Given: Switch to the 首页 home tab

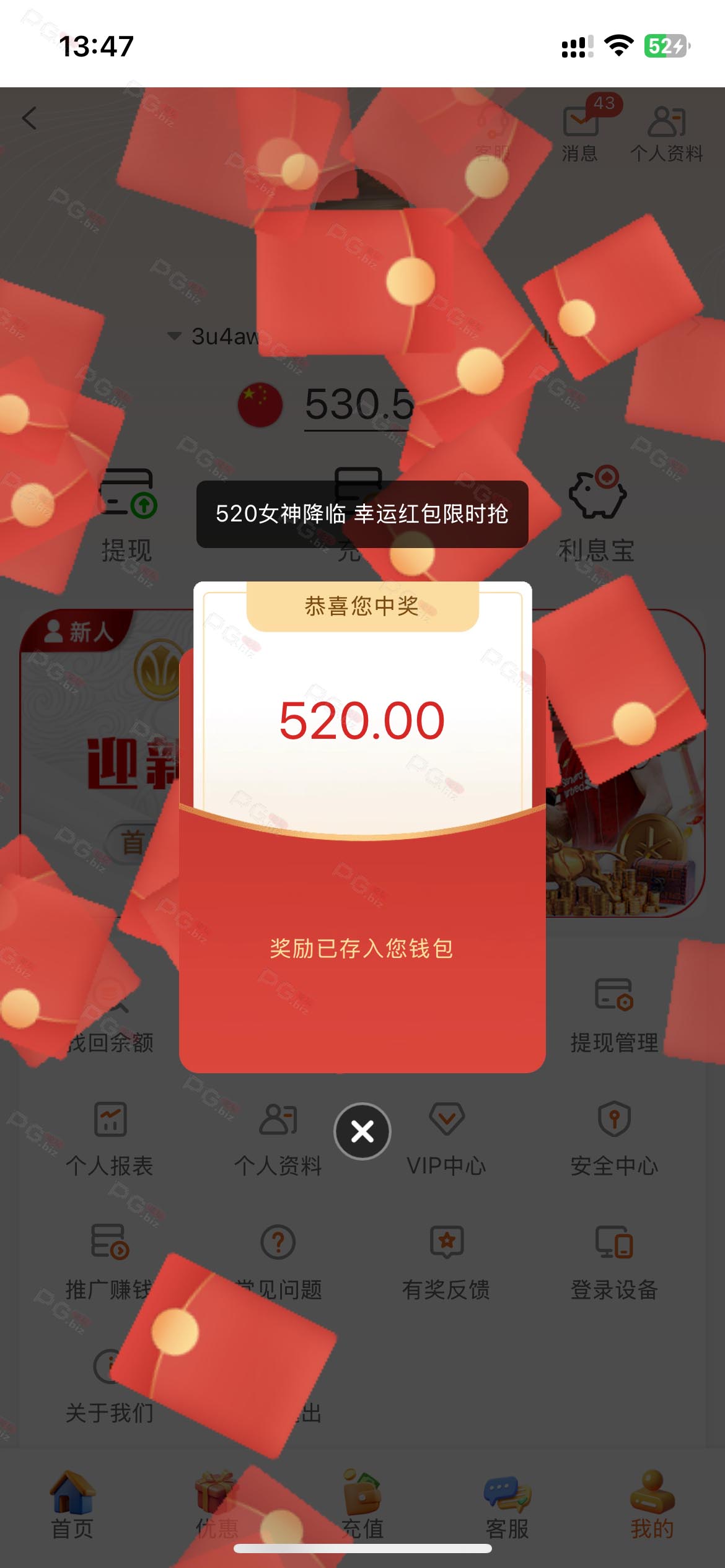Looking at the screenshot, I should coord(72,1506).
